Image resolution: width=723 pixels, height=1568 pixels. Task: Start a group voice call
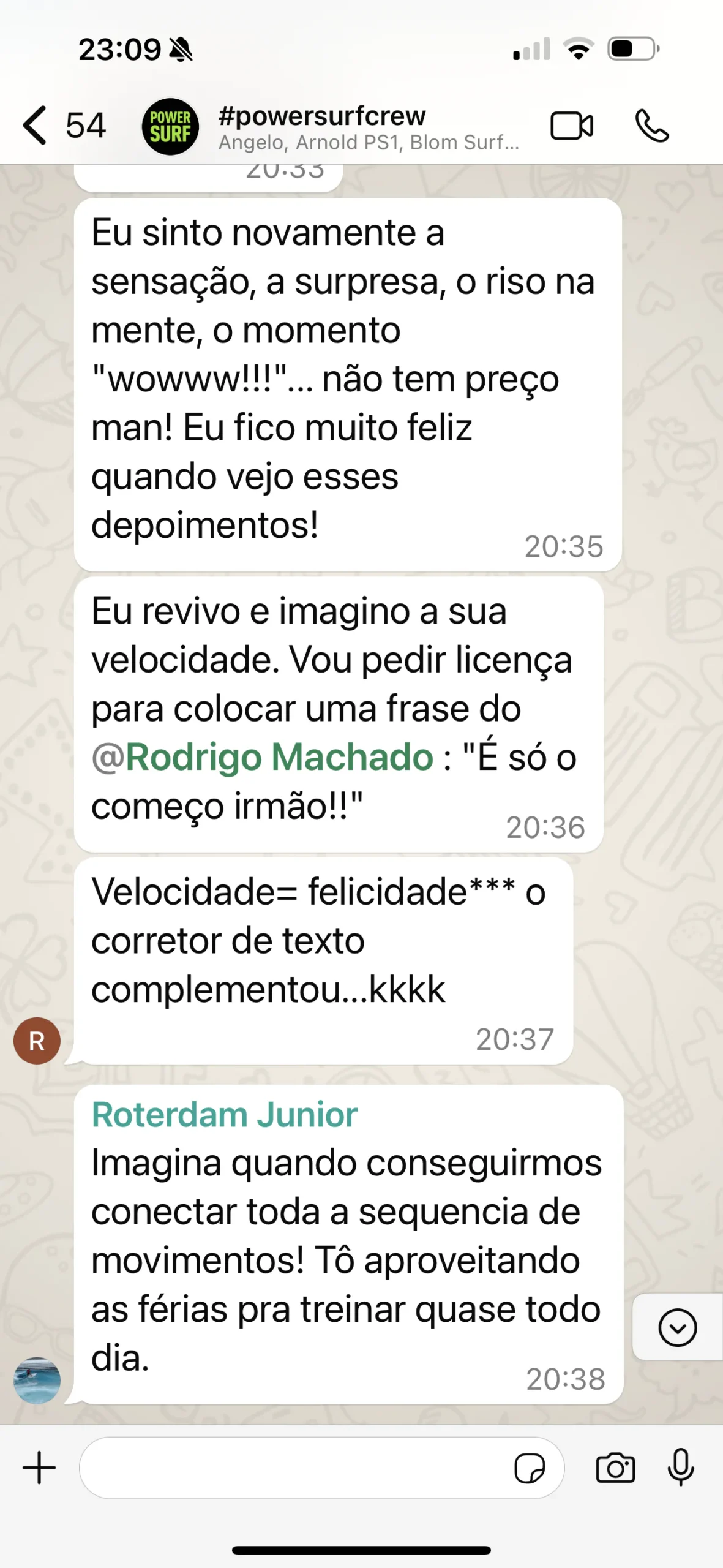[652, 126]
